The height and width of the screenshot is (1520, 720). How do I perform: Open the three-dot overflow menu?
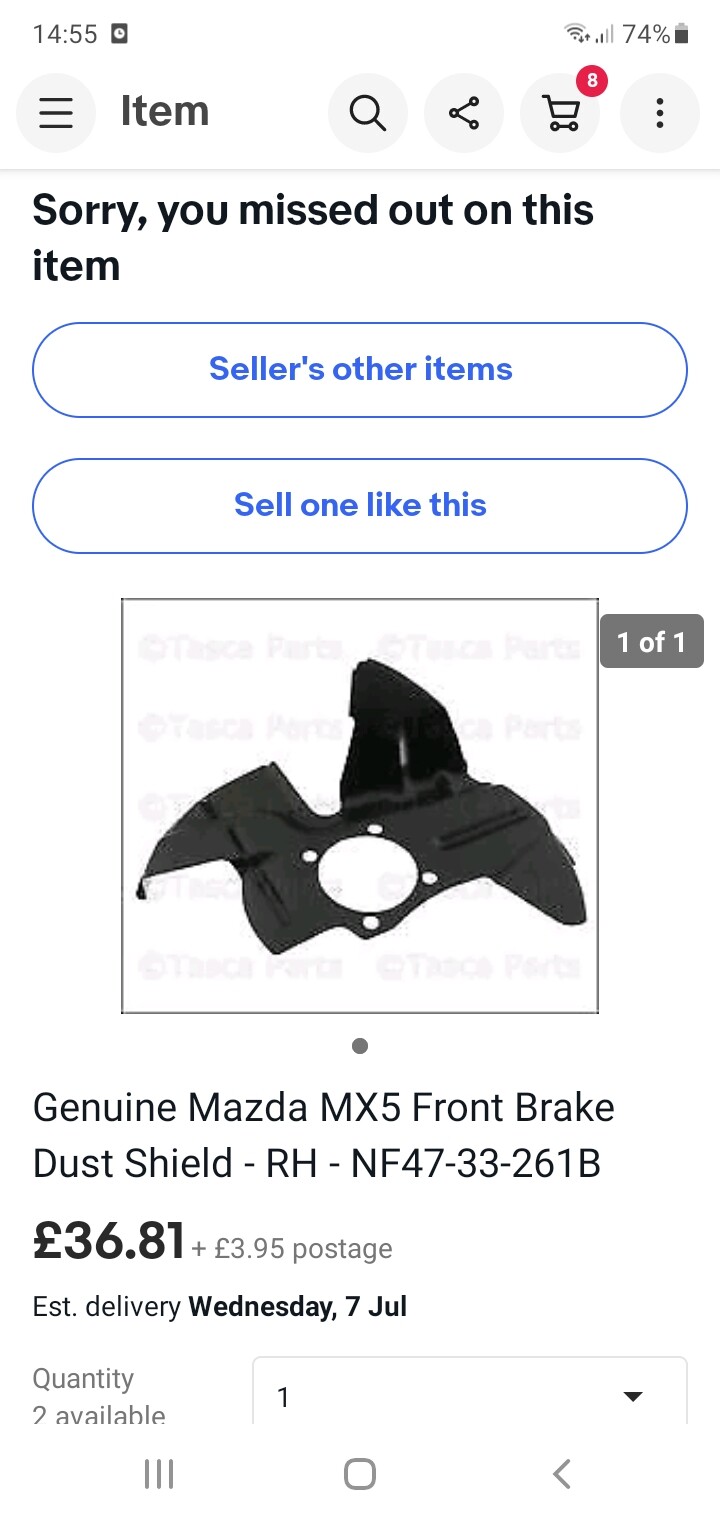659,113
